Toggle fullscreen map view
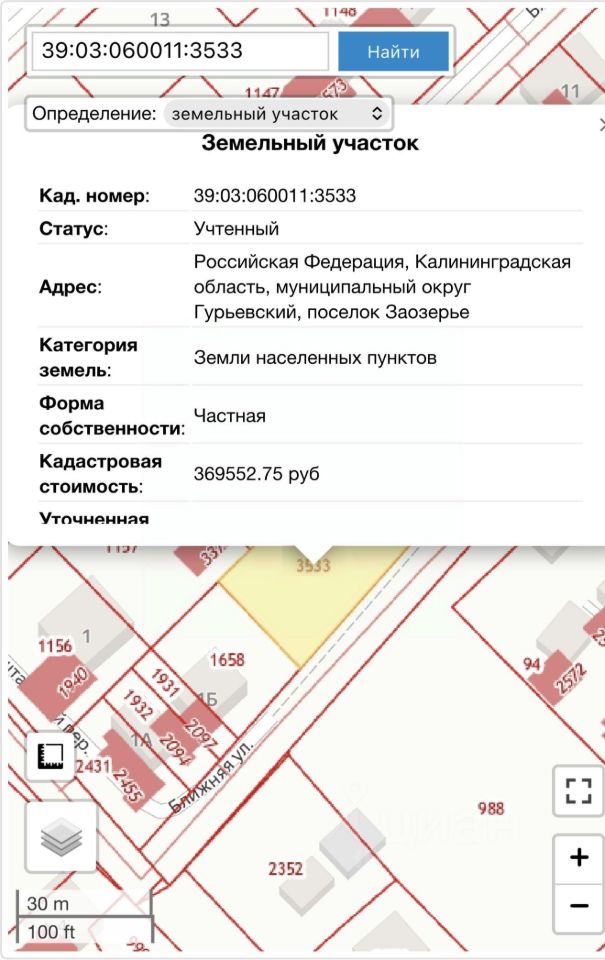605x960 pixels. (578, 791)
